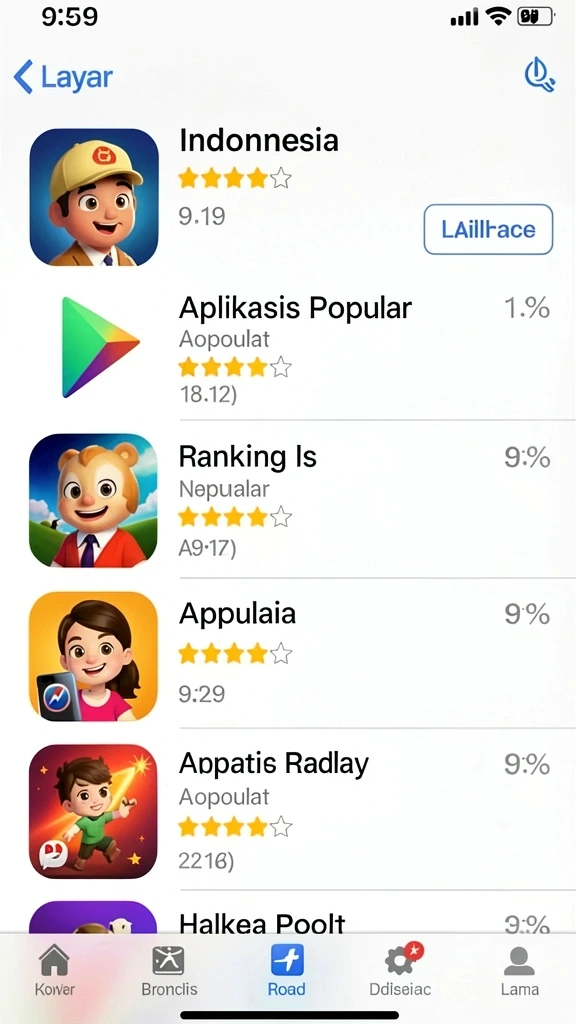Open the Ranking Is app row
Screen dimensions: 576x1024
288,500
